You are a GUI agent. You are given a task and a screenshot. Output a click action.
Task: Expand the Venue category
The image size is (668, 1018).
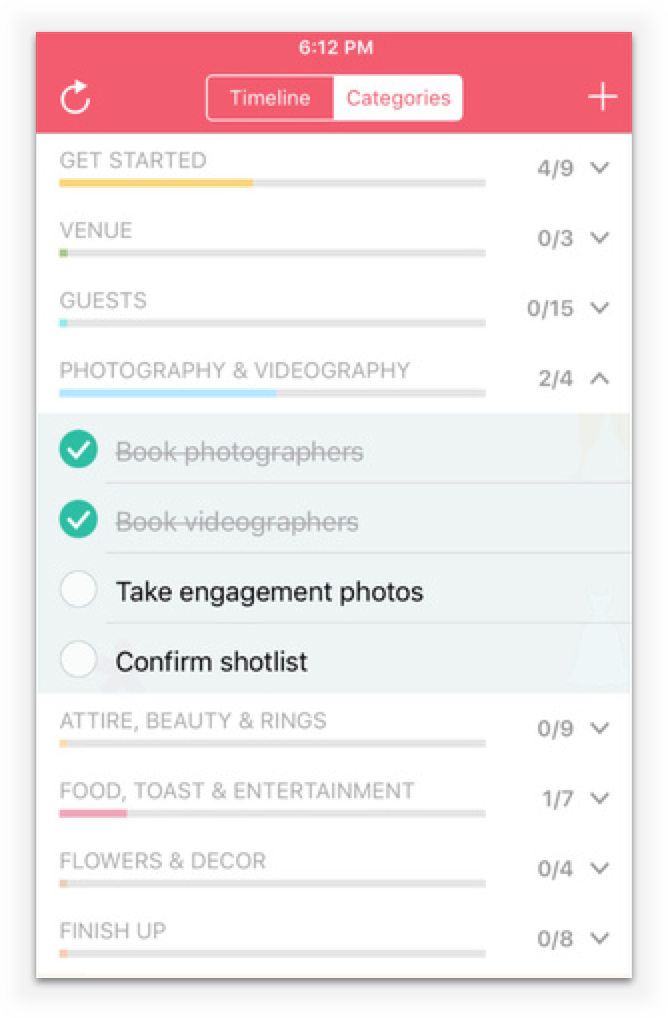[x=599, y=238]
